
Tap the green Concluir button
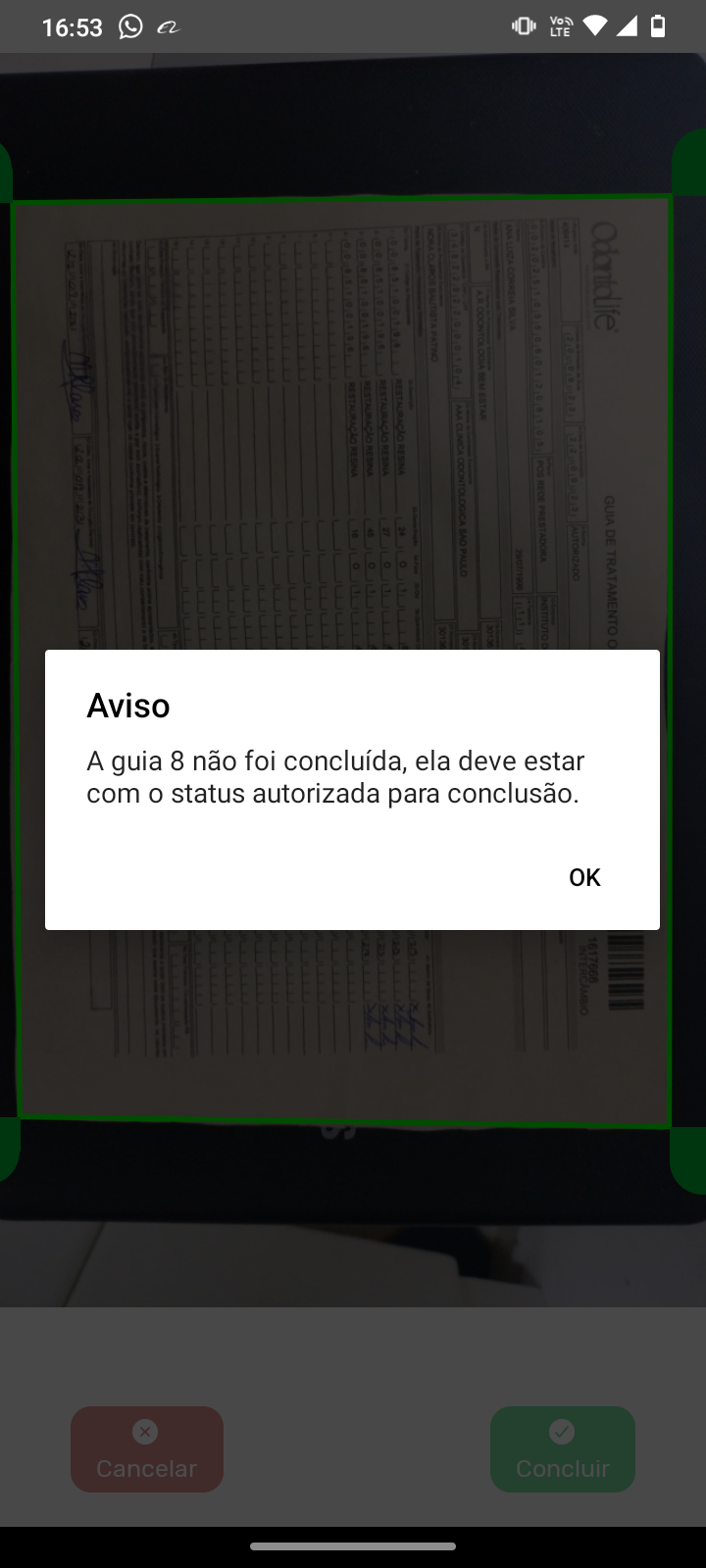click(563, 1449)
